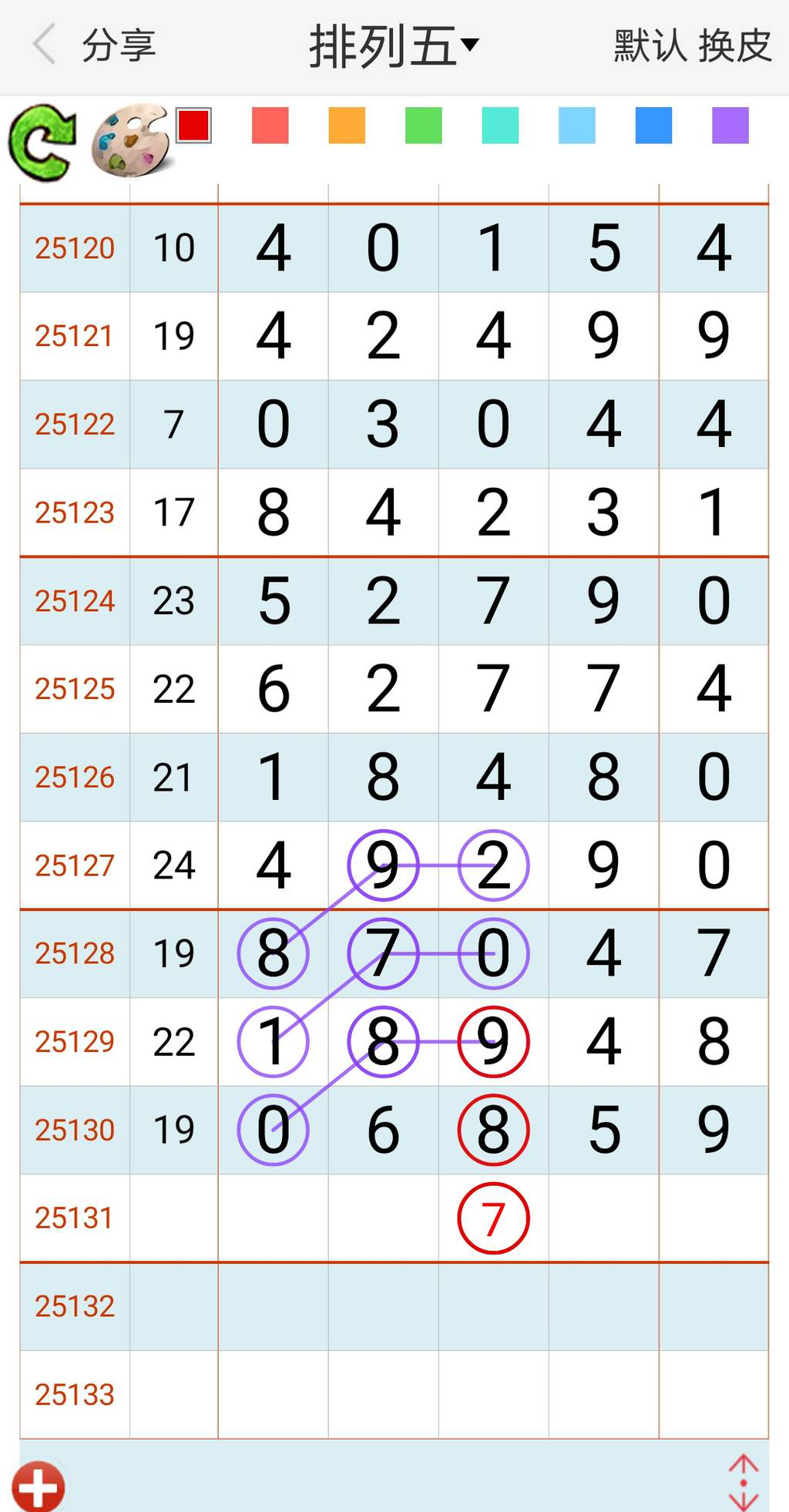Tap the currently selected red swatch
The image size is (789, 1512).
tap(193, 127)
